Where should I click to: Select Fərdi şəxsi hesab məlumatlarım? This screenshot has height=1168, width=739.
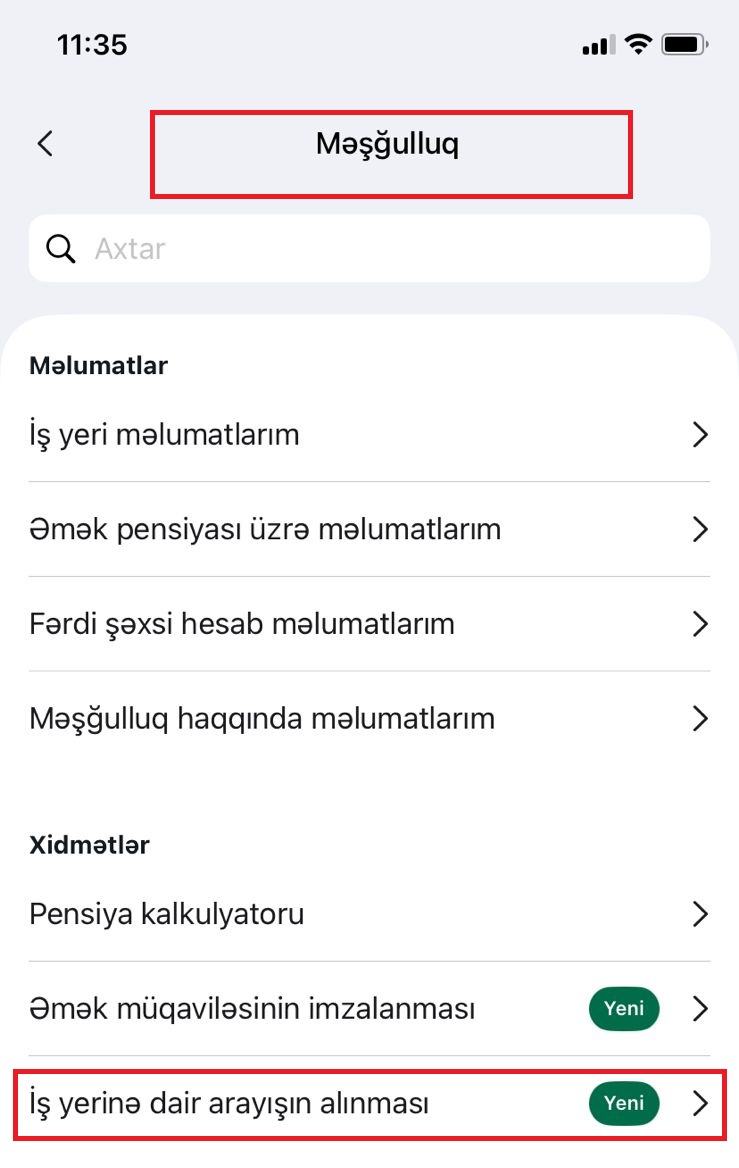tap(369, 624)
